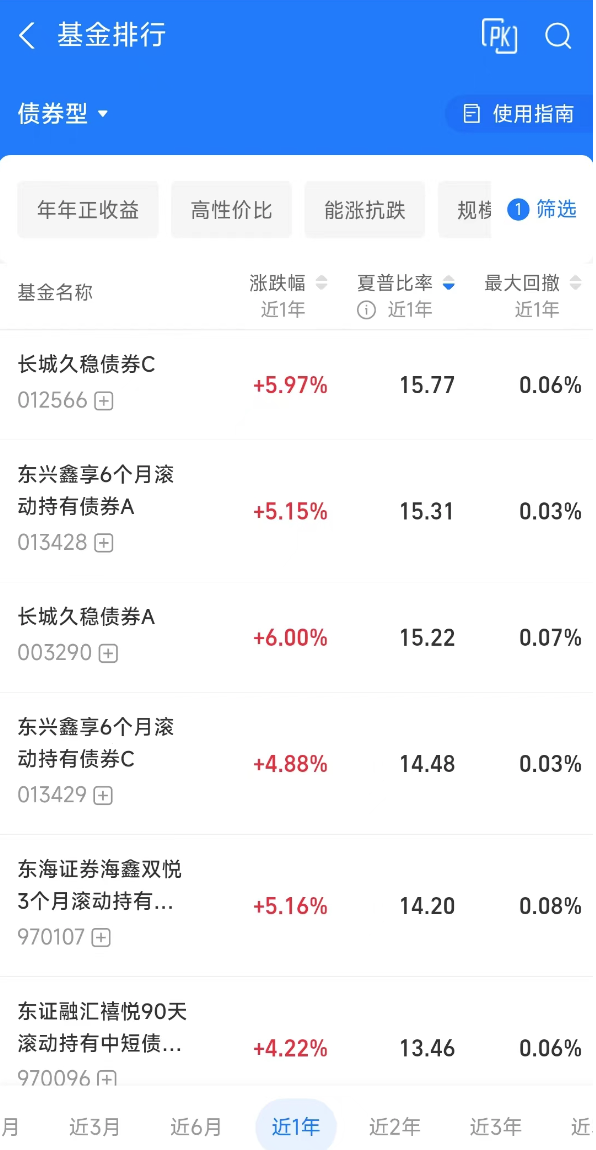This screenshot has width=596, height=1150.
Task: Open the 筛选 filter panel
Action: [x=542, y=210]
